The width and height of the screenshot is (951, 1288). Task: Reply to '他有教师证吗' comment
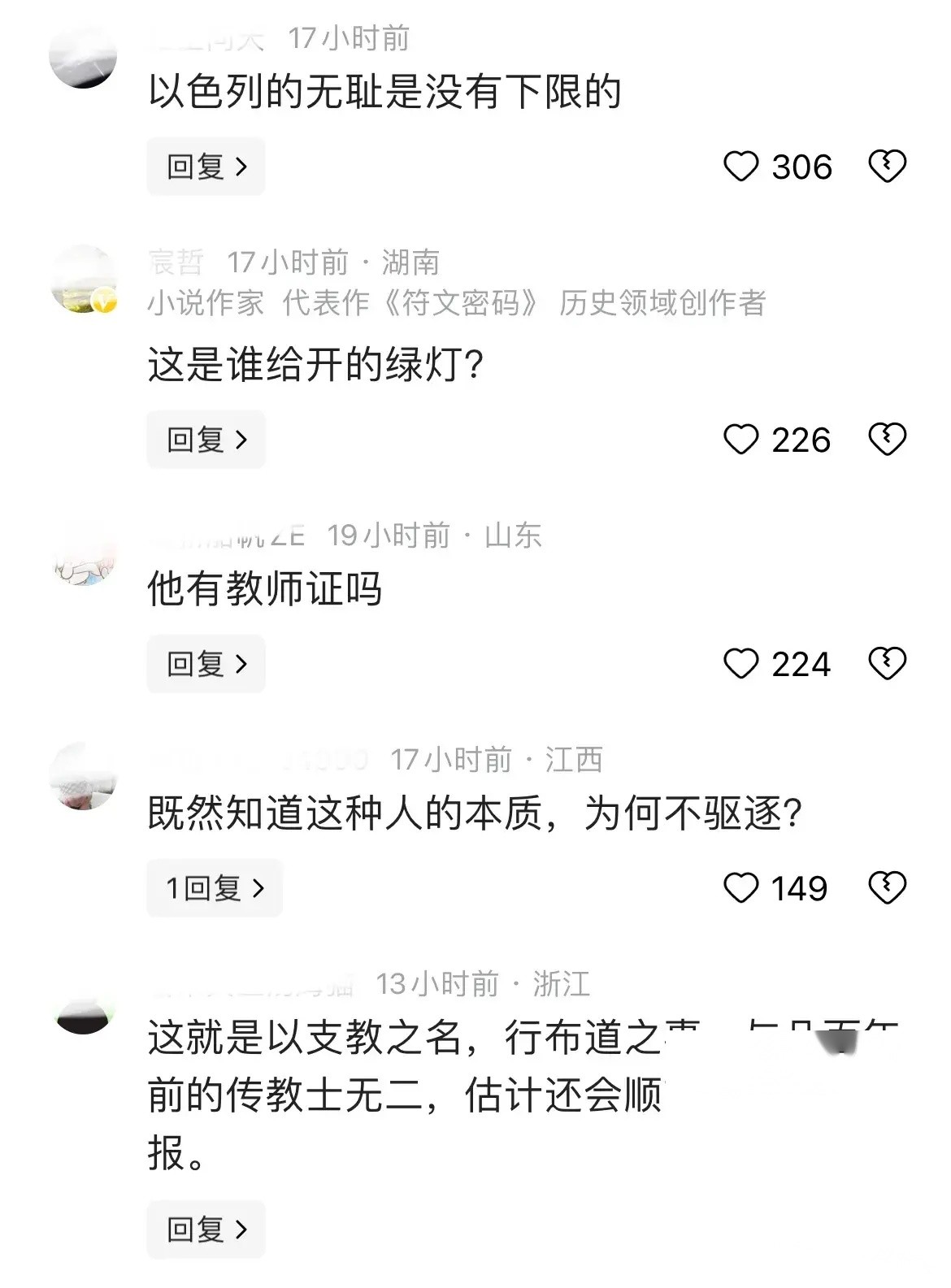click(206, 664)
